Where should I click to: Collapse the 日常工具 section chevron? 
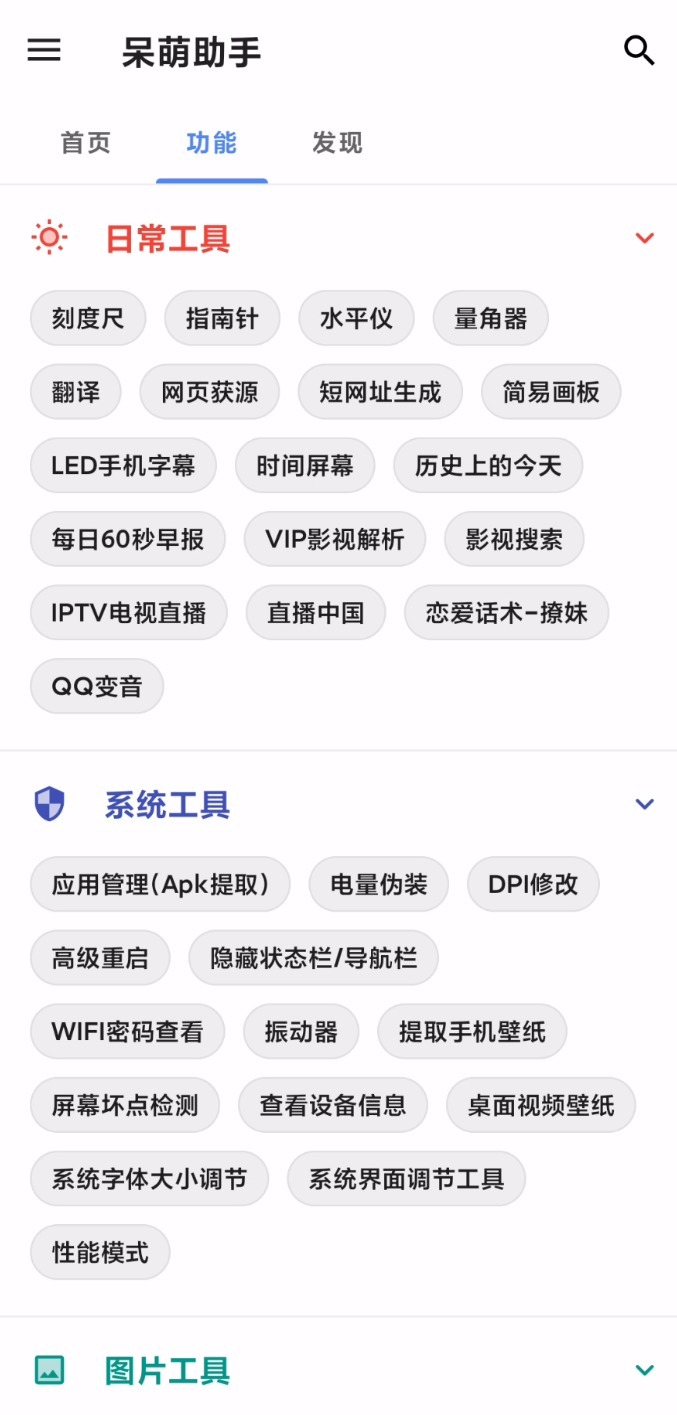click(644, 238)
